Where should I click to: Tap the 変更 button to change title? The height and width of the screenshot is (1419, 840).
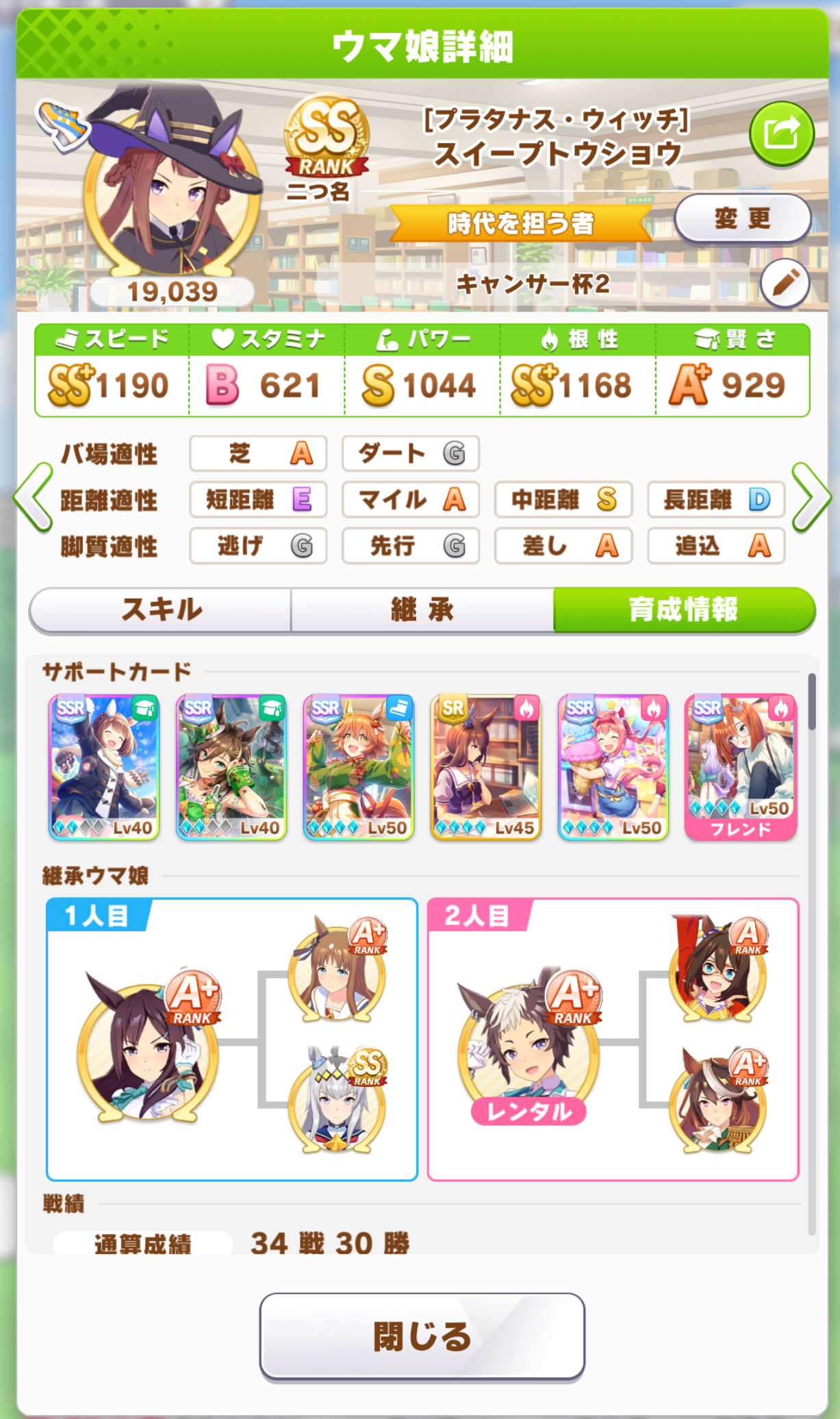743,219
